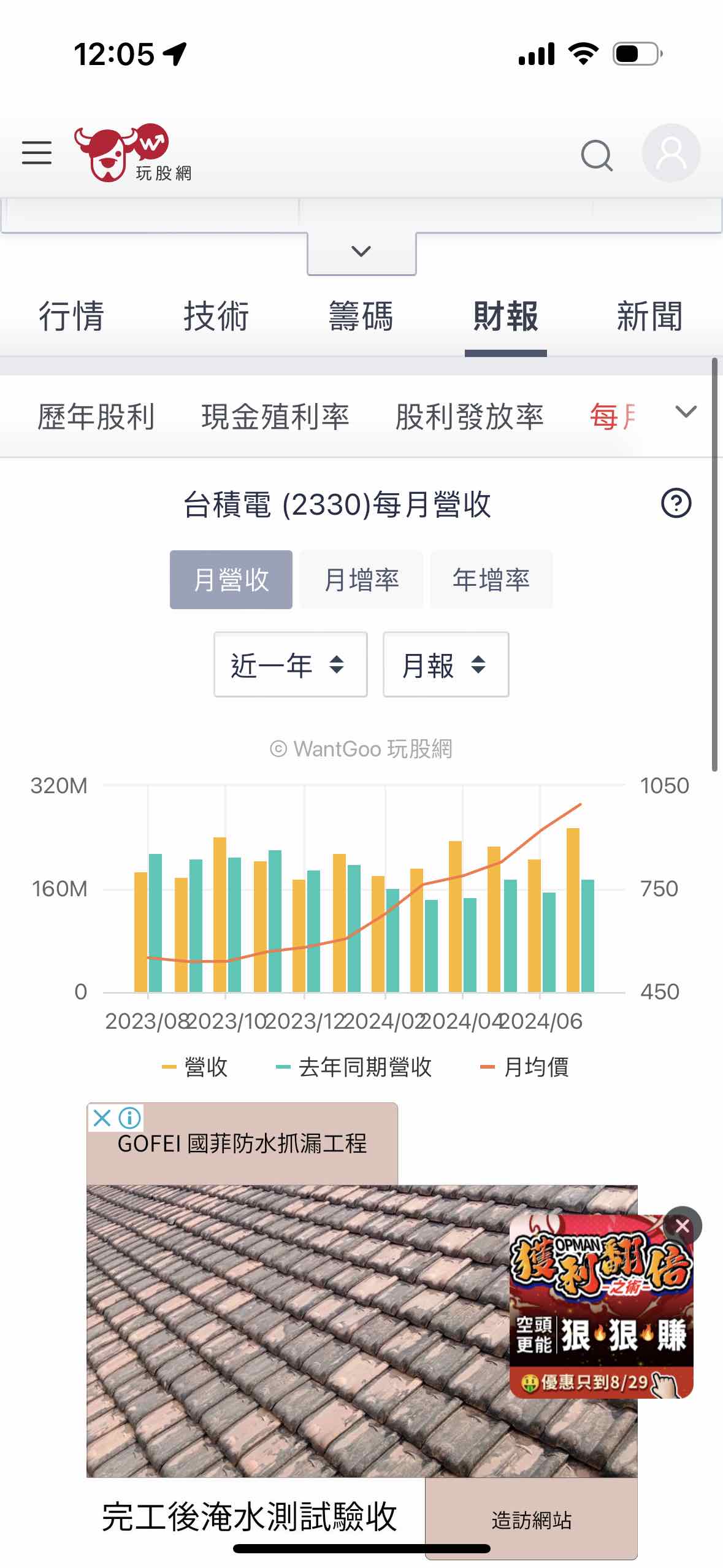Screen dimensions: 723x1568
Task: Select the 月增率 view
Action: [x=361, y=580]
